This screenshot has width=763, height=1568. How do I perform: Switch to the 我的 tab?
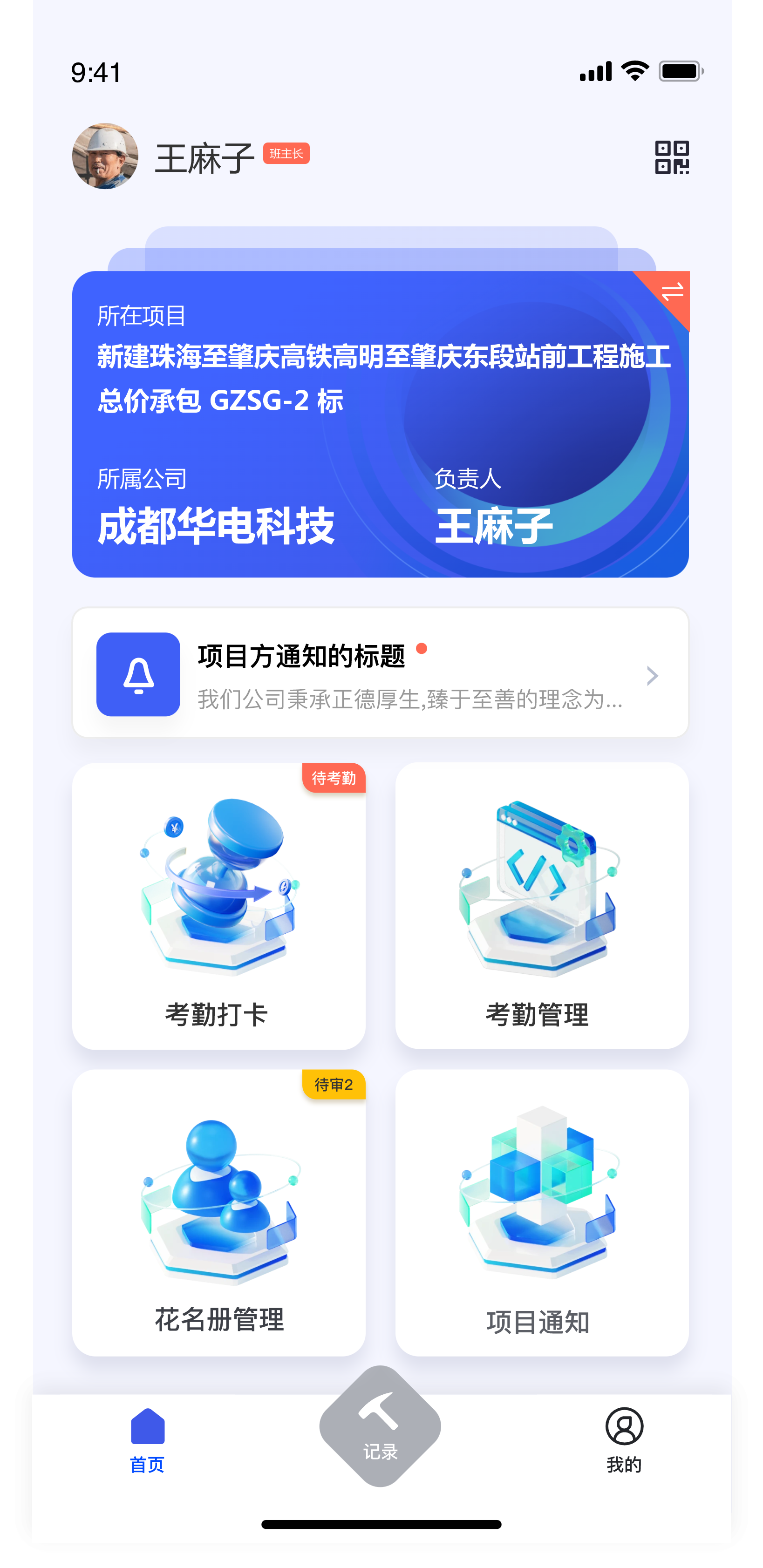pyautogui.click(x=624, y=1440)
